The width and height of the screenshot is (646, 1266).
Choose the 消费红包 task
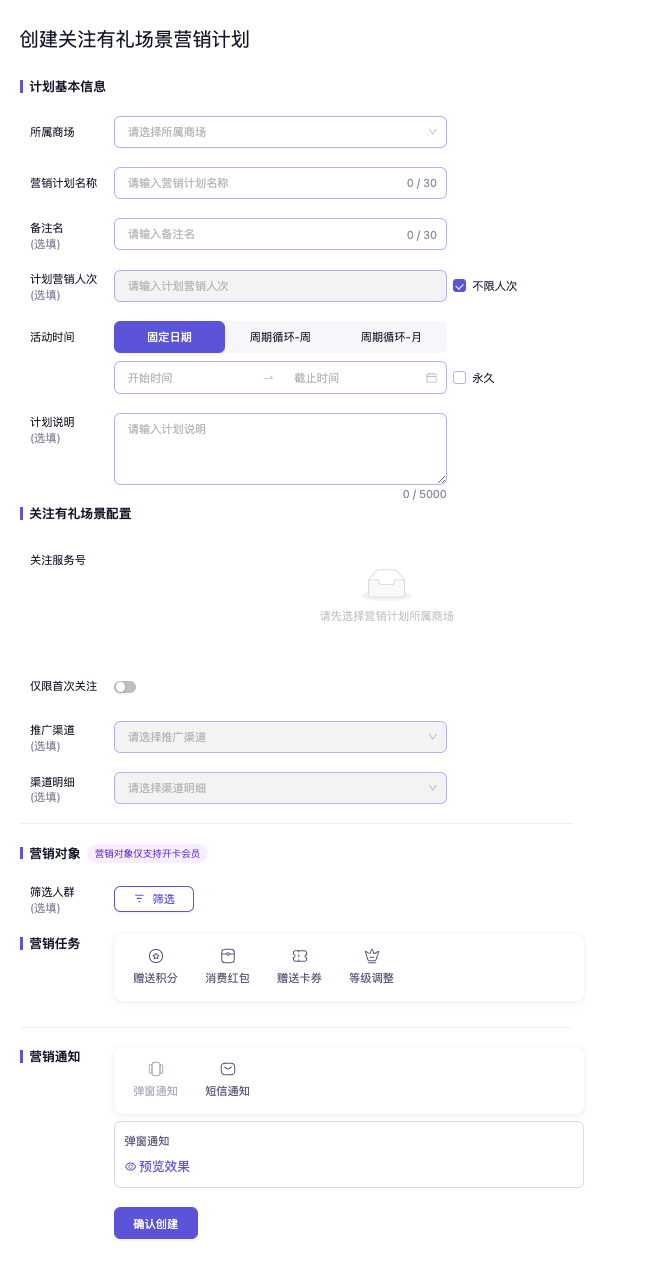227,967
